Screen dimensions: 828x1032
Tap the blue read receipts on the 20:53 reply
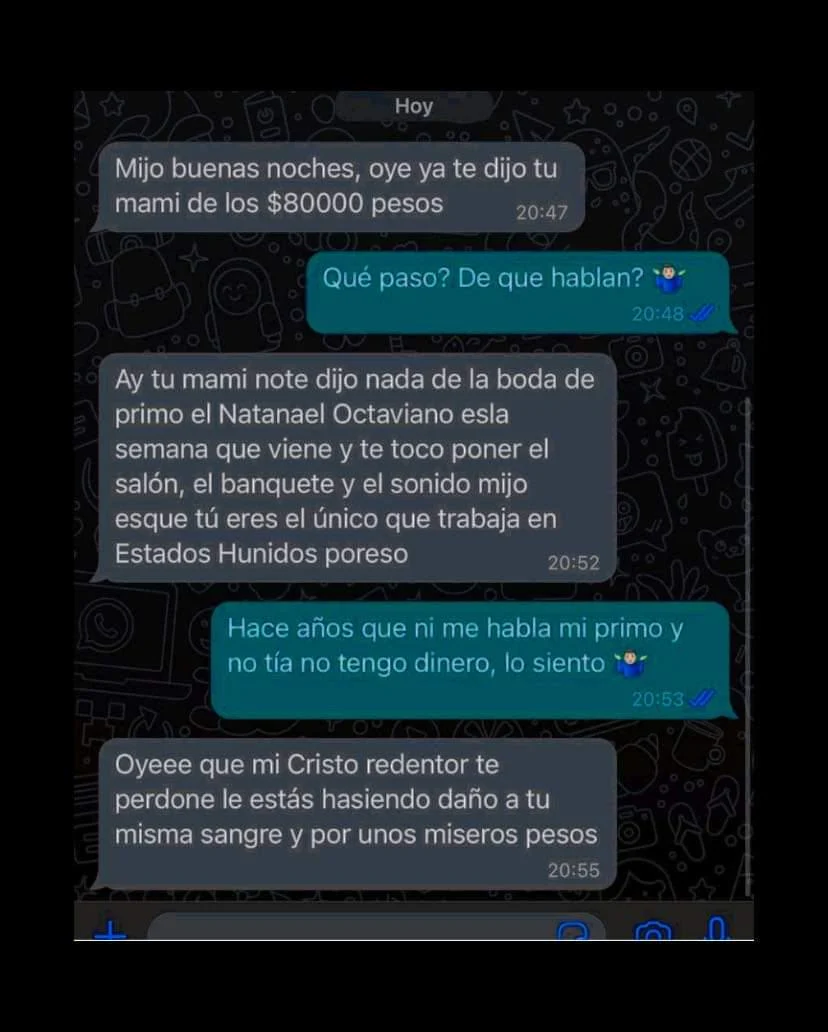703,700
